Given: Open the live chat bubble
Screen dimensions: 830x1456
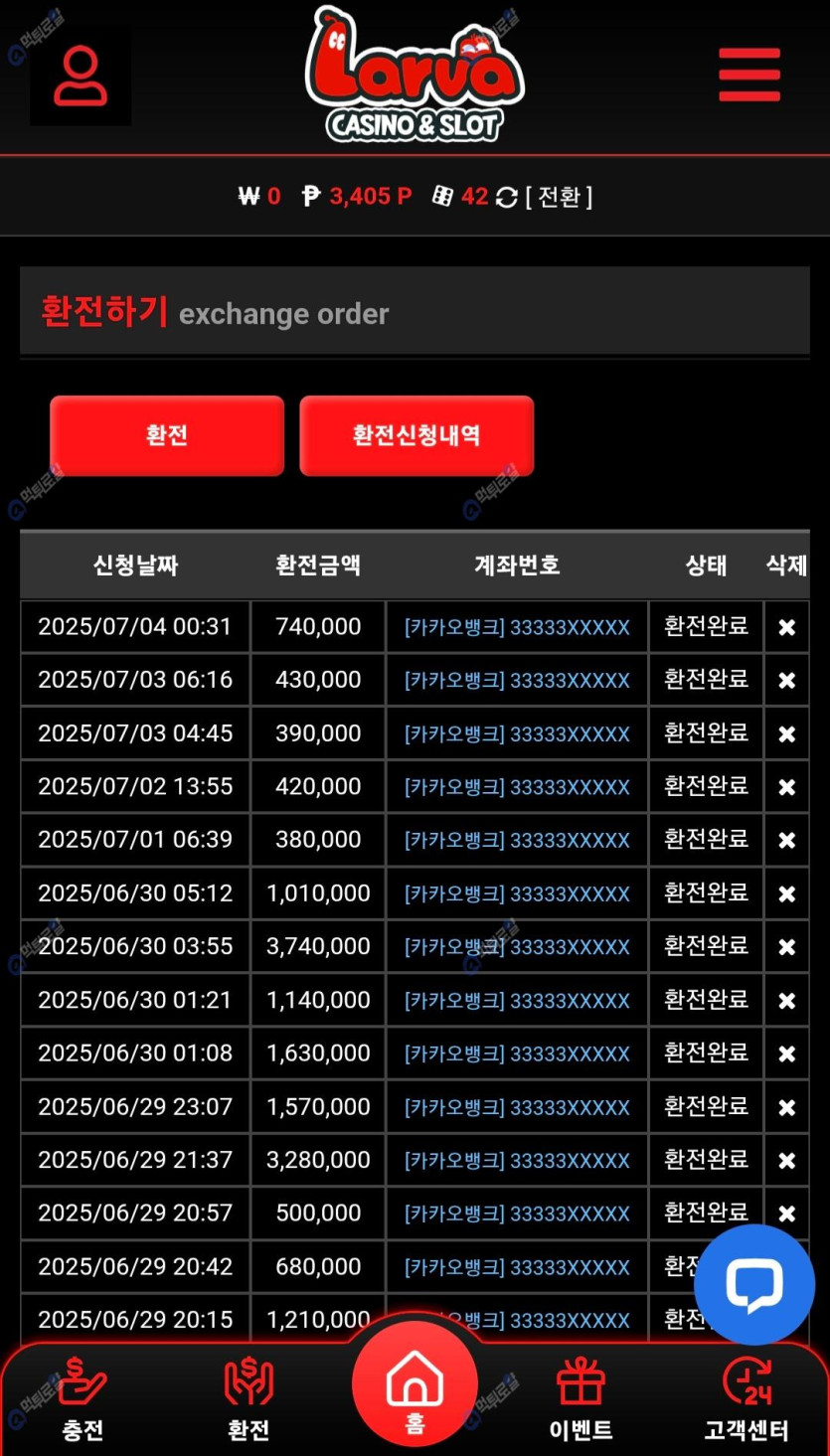Looking at the screenshot, I should pyautogui.click(x=753, y=1284).
